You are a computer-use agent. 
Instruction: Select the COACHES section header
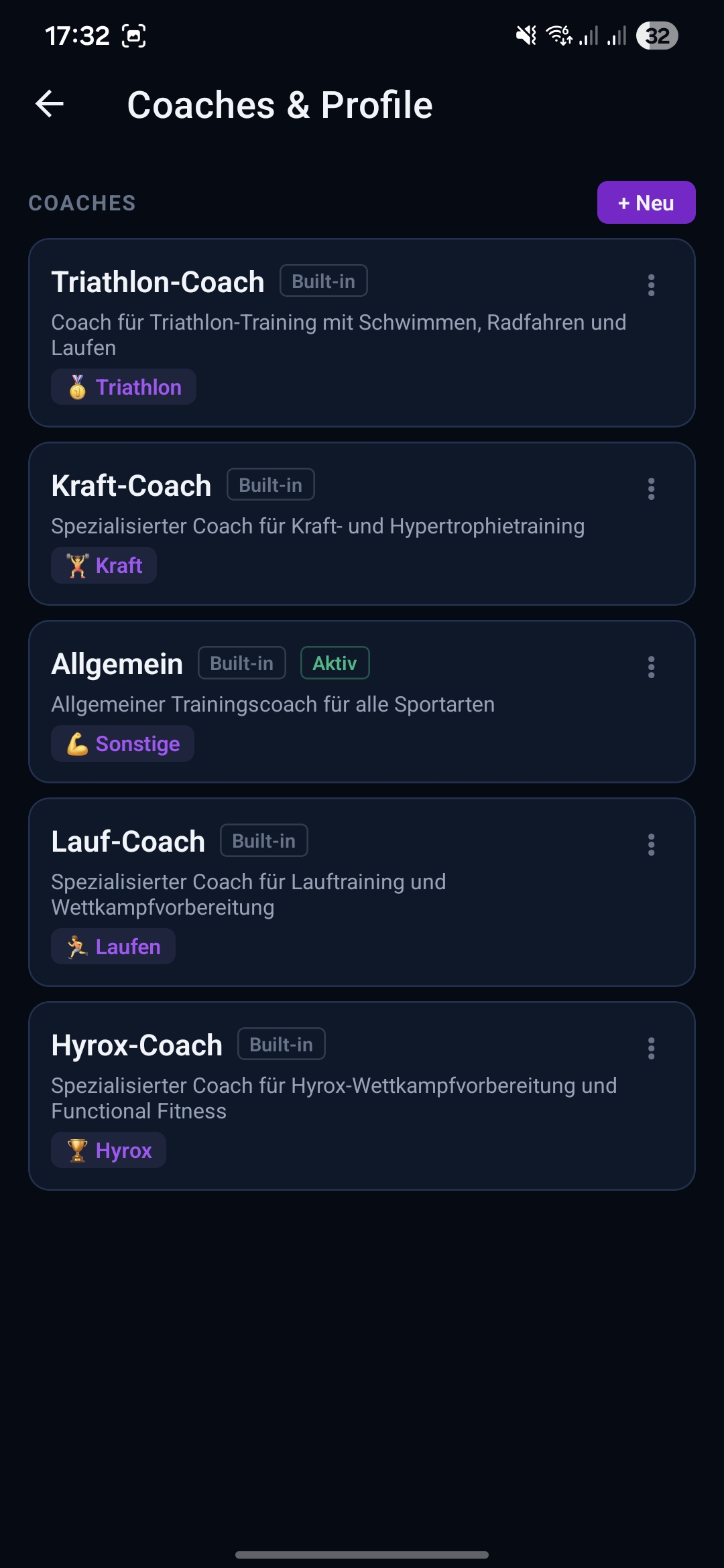point(81,202)
